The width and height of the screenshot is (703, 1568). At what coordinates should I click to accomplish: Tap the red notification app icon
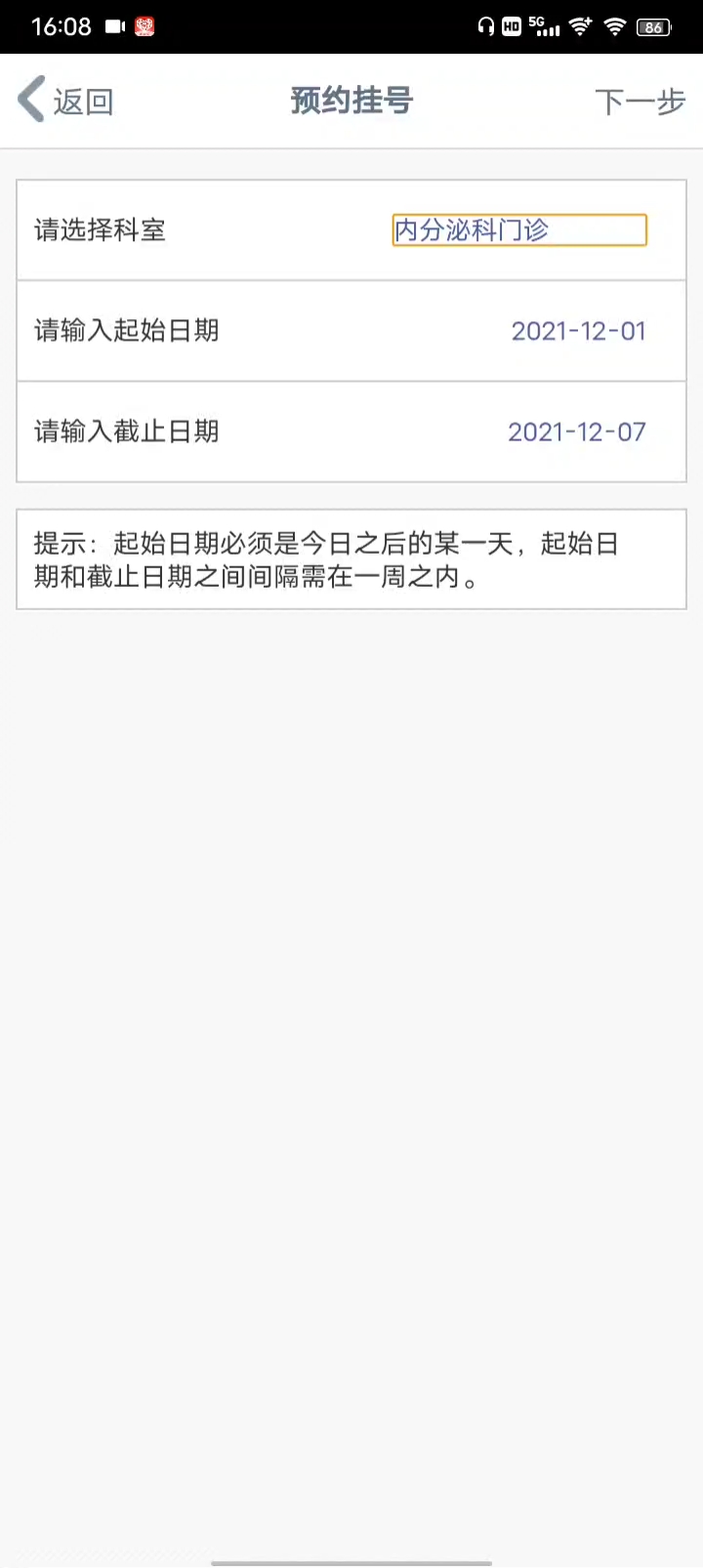[x=144, y=26]
